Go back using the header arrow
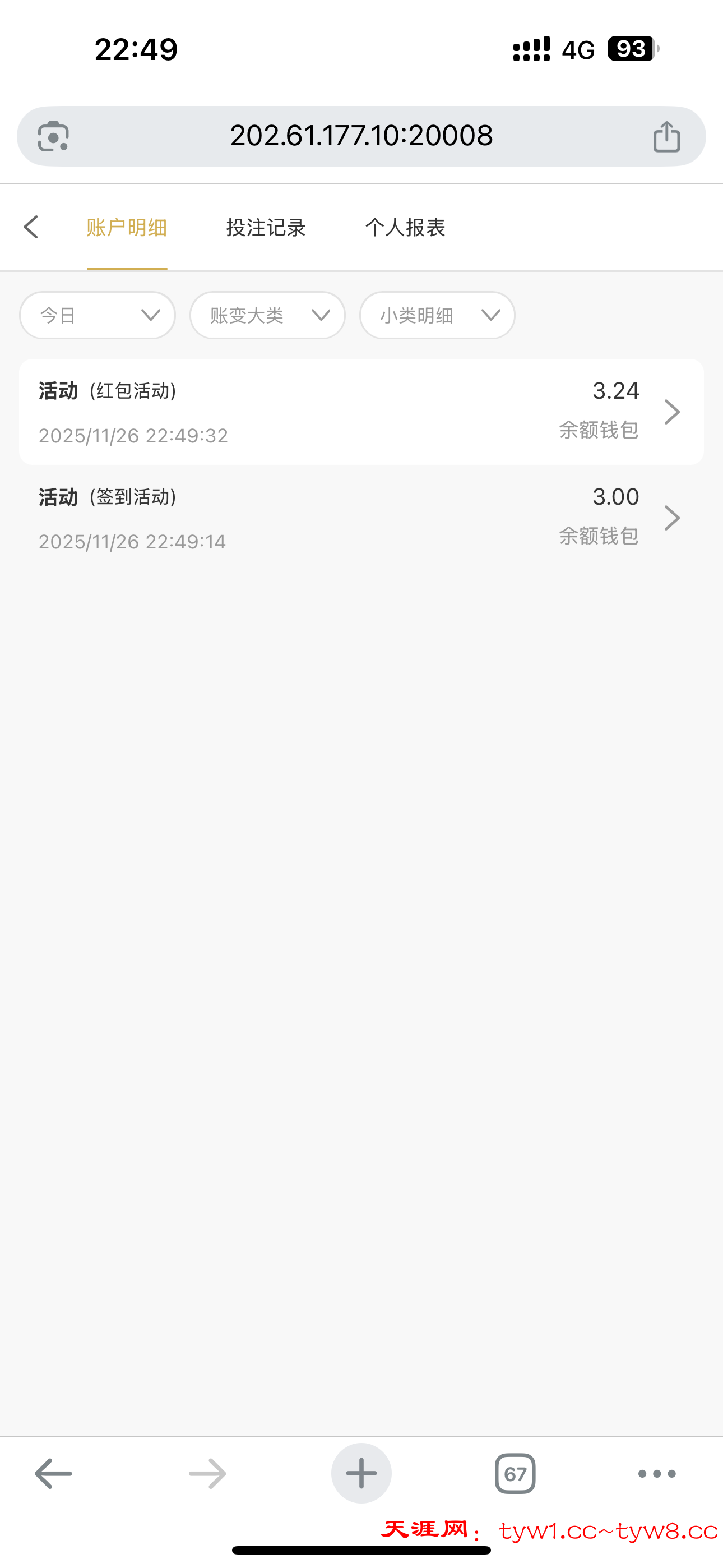723x1568 pixels. click(x=31, y=227)
